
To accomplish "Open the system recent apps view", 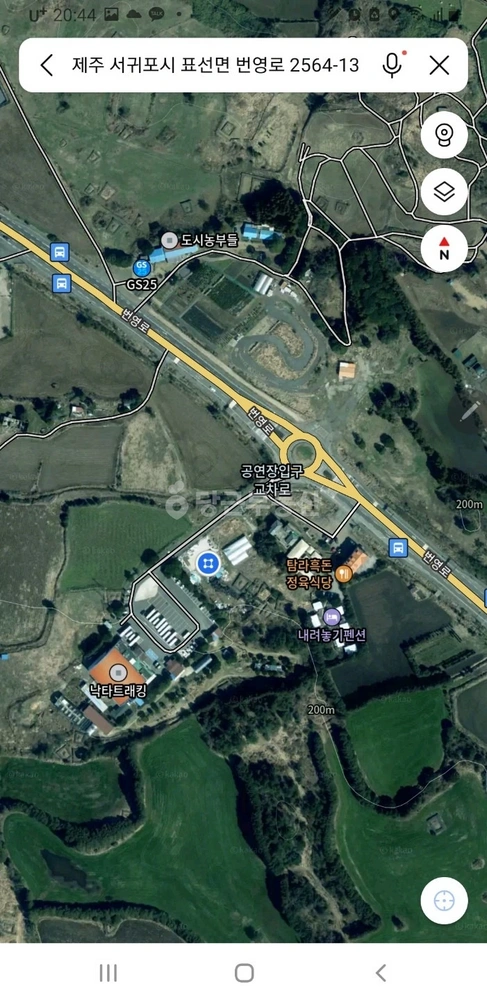I will tap(108, 973).
